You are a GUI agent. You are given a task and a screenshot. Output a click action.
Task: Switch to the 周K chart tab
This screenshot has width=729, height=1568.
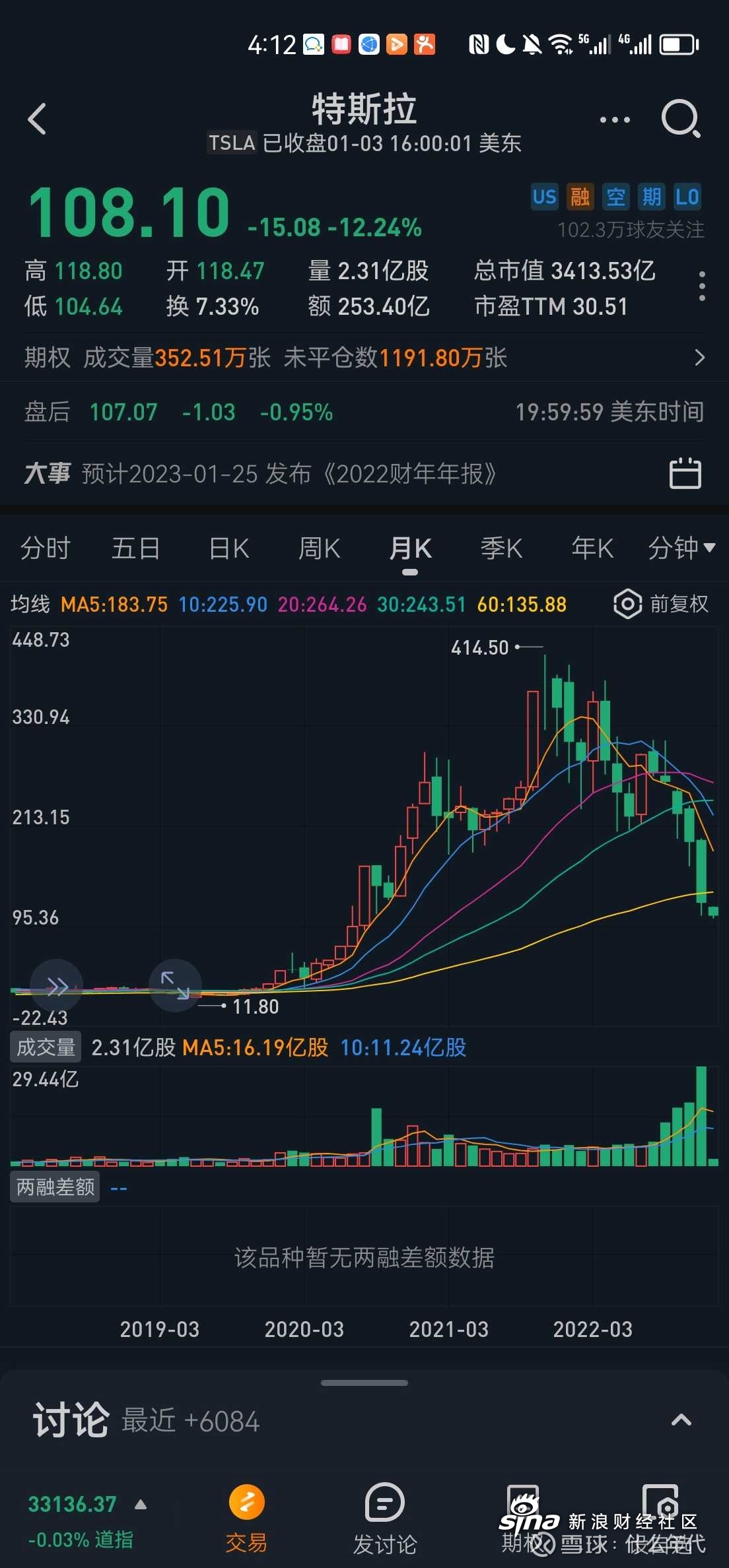click(320, 548)
